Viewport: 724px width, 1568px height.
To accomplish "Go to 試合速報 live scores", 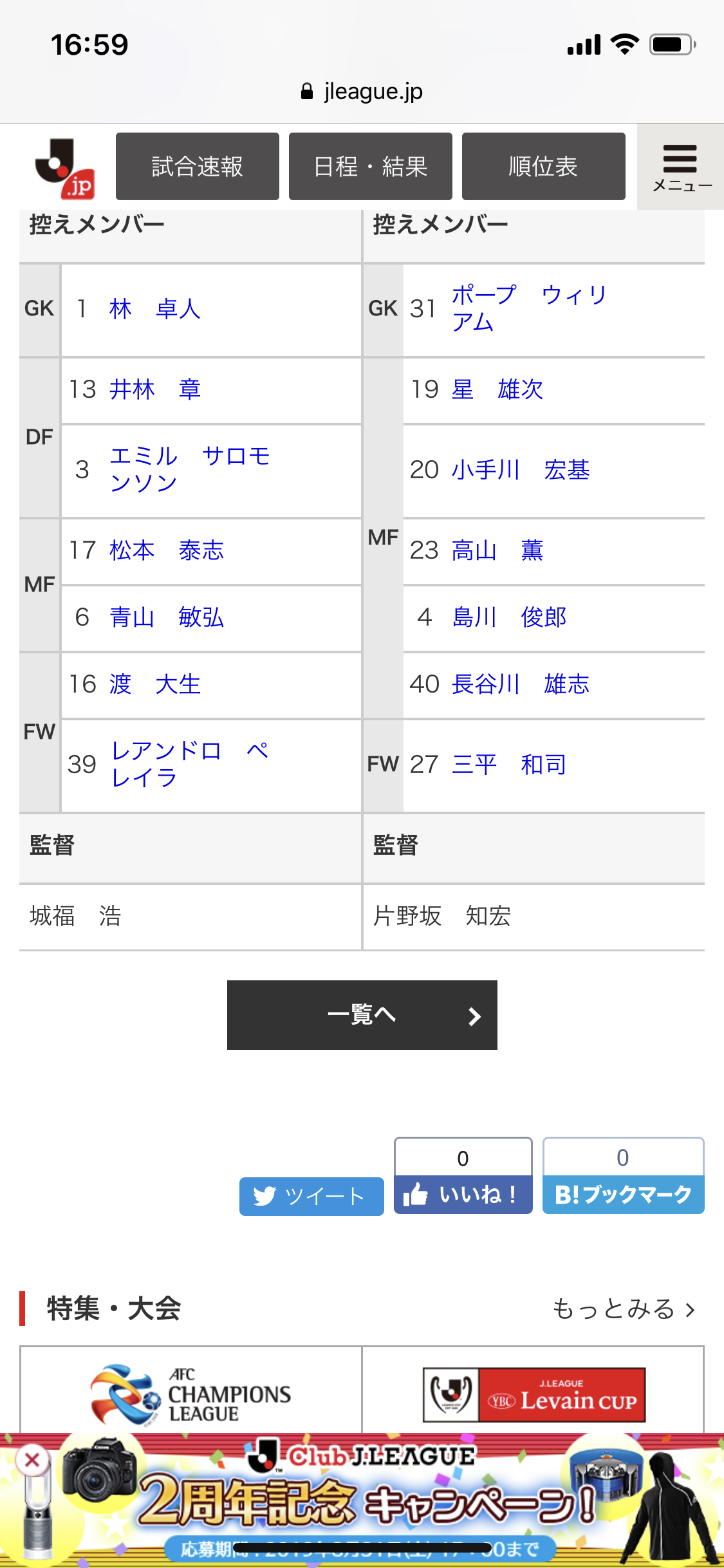I will click(197, 167).
